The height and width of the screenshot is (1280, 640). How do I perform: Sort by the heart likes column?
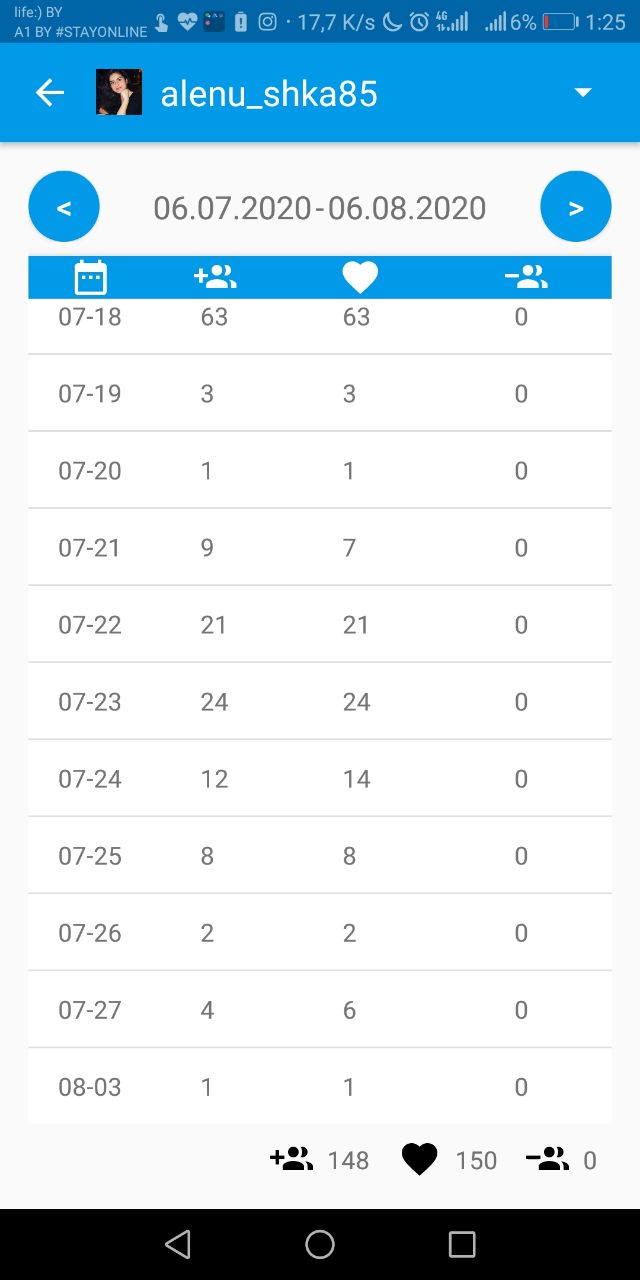(360, 277)
